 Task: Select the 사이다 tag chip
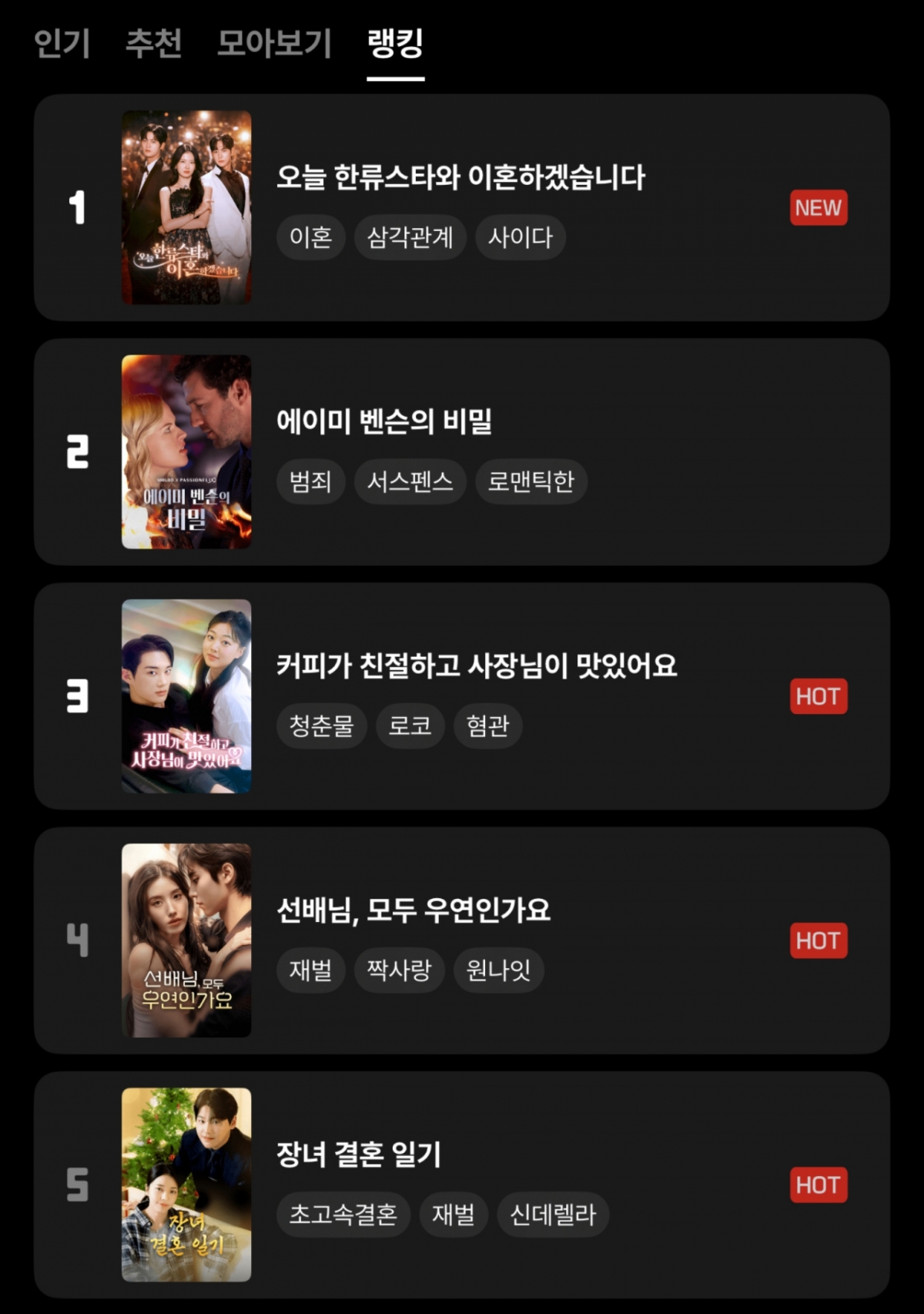pyautogui.click(x=521, y=237)
